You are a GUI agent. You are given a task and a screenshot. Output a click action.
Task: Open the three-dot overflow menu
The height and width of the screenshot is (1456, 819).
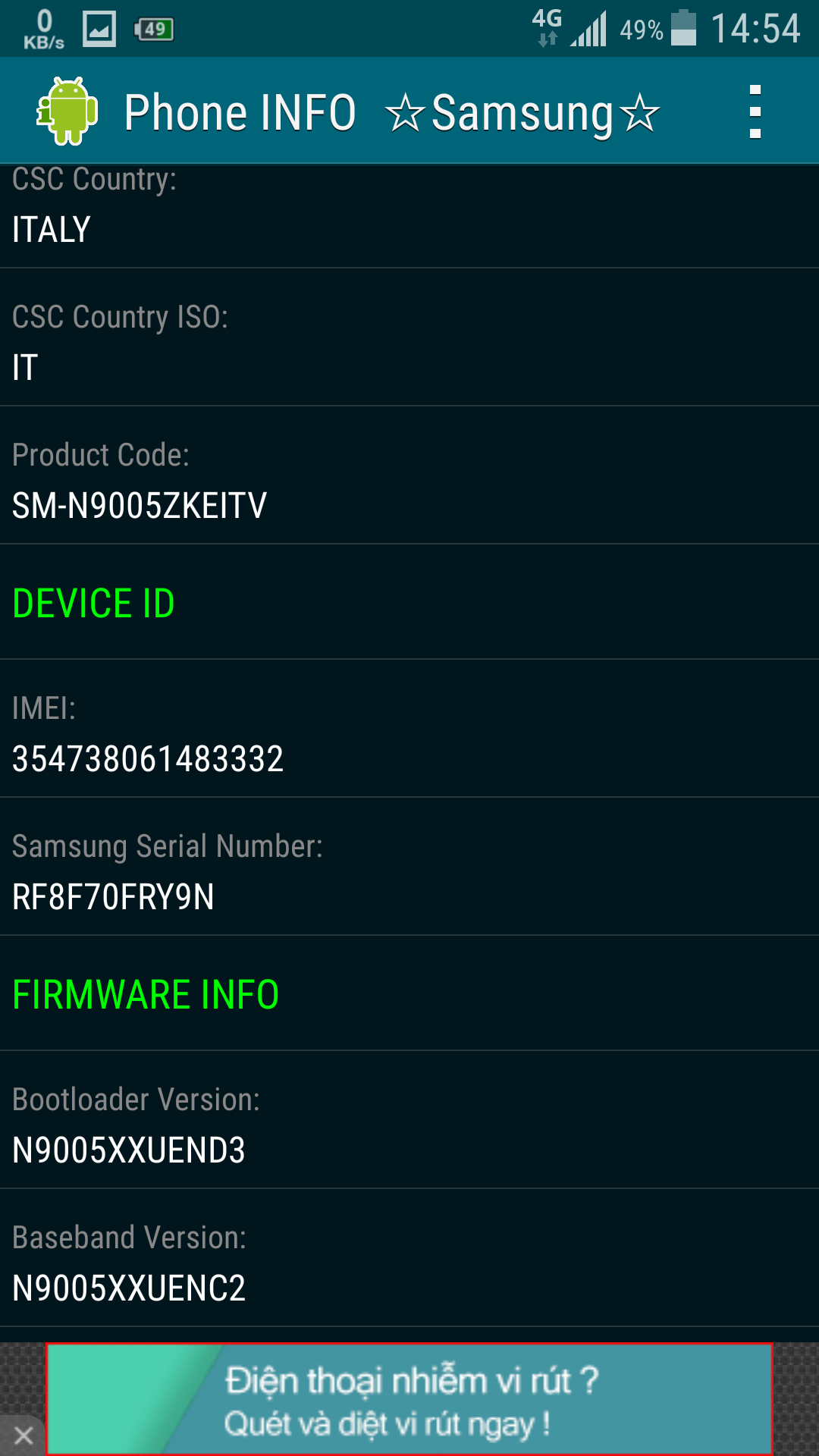click(x=755, y=112)
